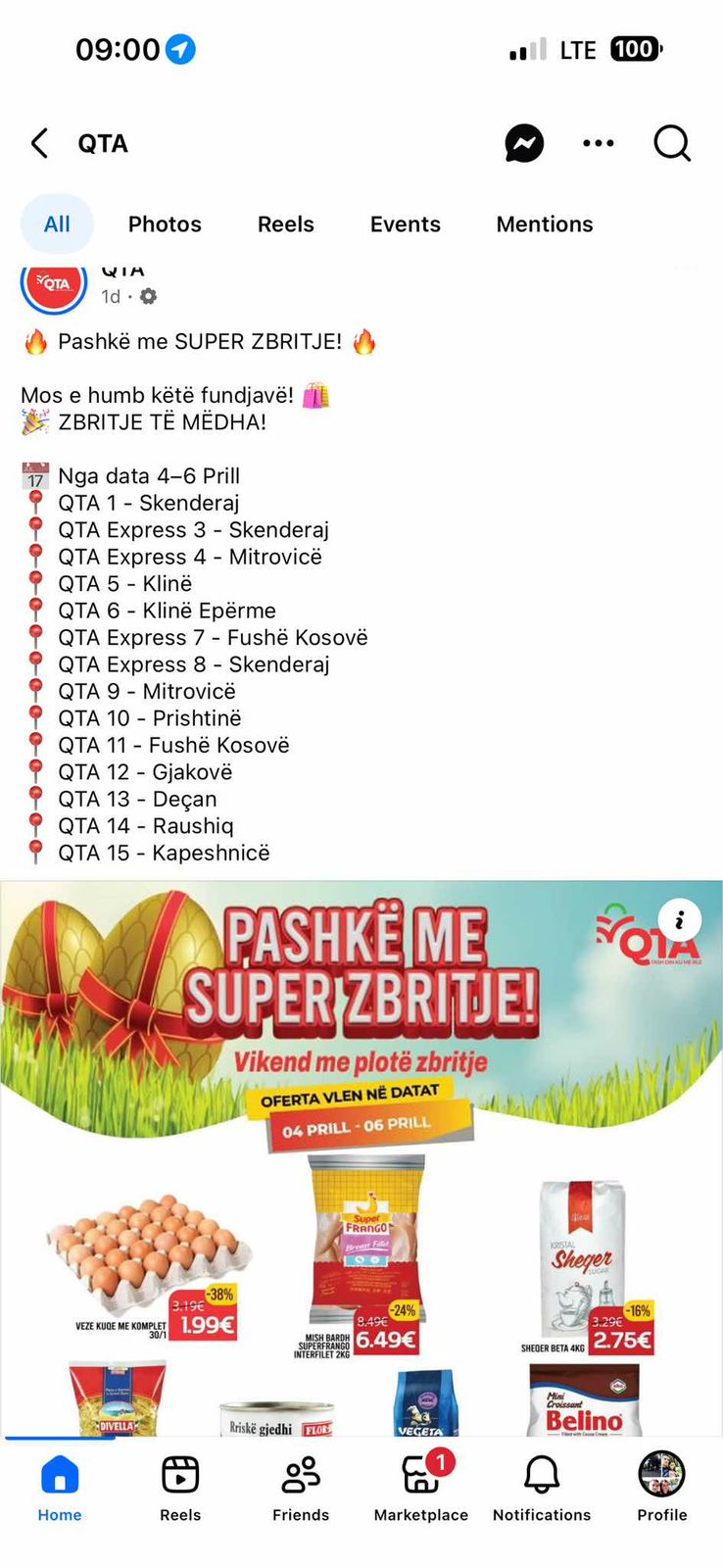
Task: Open Marketplace with one new alert
Action: click(421, 1486)
